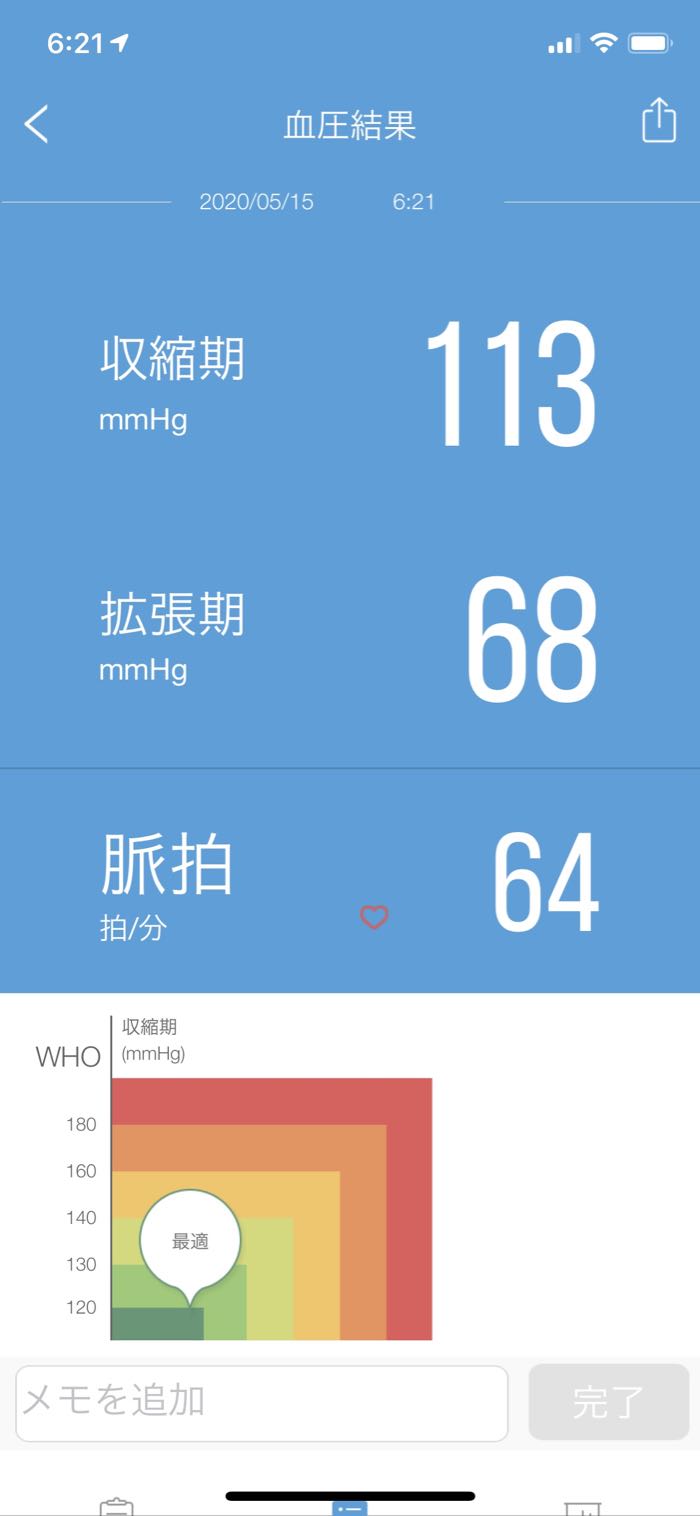Go back from the 血圧結果 screen
This screenshot has width=700, height=1516.
[x=36, y=125]
